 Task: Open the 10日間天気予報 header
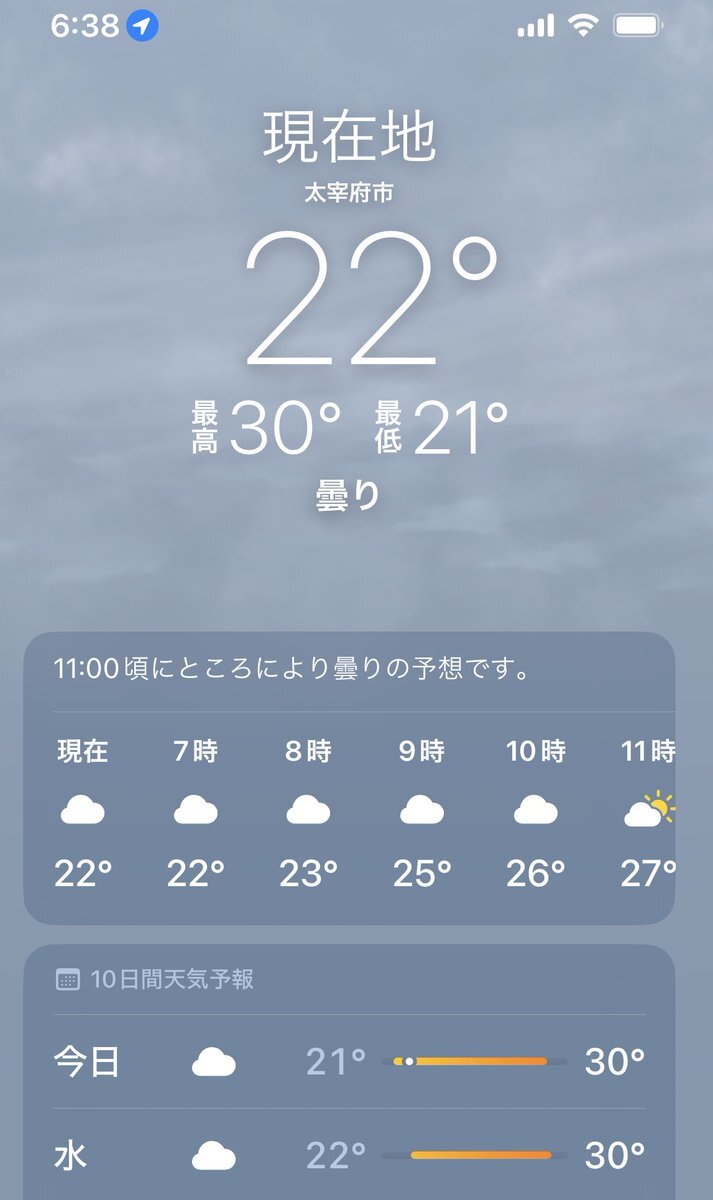155,980
